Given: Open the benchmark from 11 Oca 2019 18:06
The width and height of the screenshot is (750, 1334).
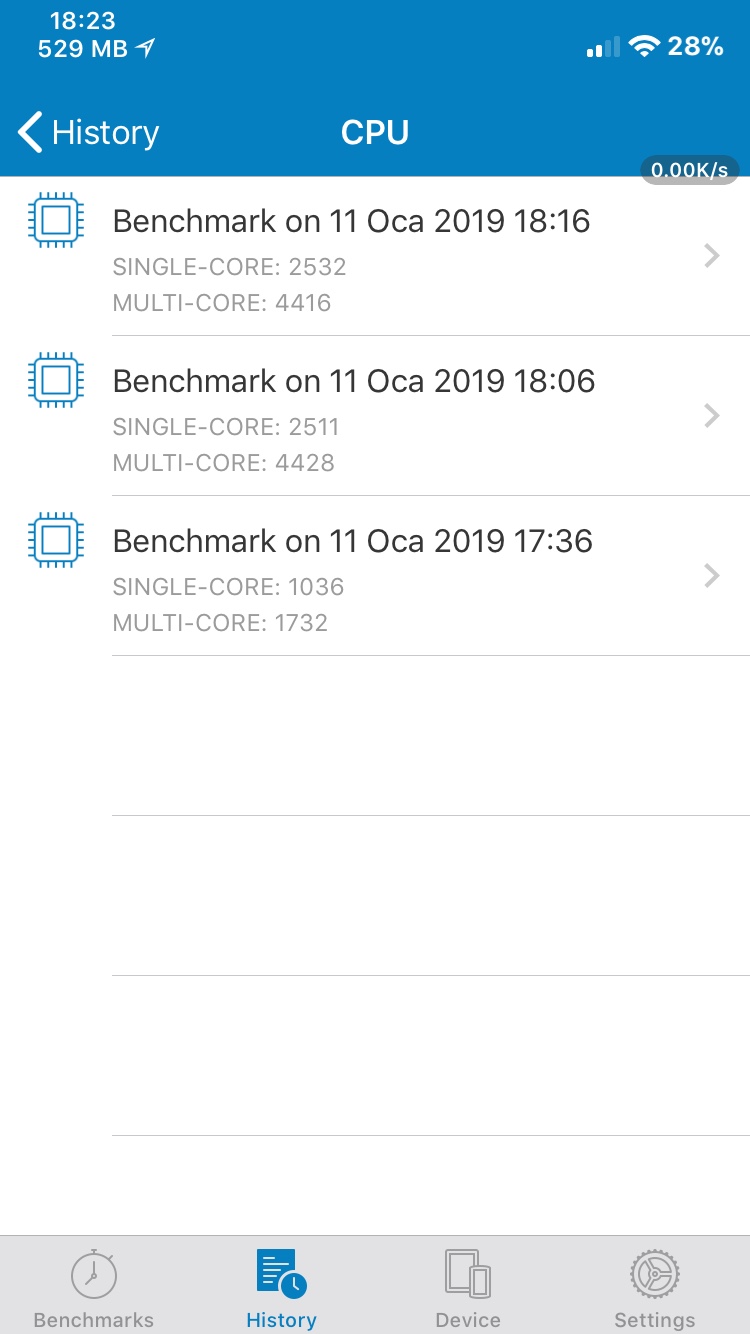Looking at the screenshot, I should click(375, 417).
